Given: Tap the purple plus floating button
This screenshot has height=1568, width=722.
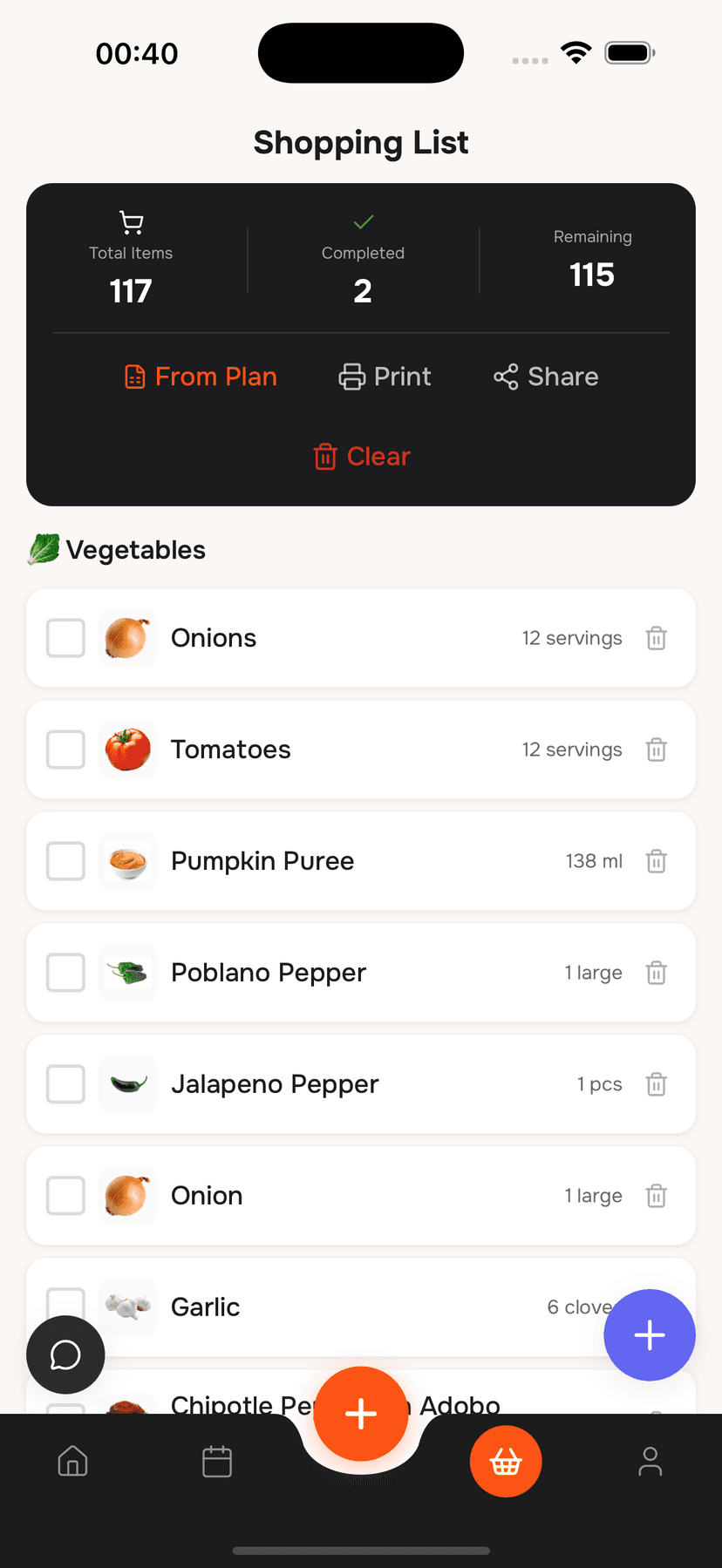Looking at the screenshot, I should (x=650, y=1334).
